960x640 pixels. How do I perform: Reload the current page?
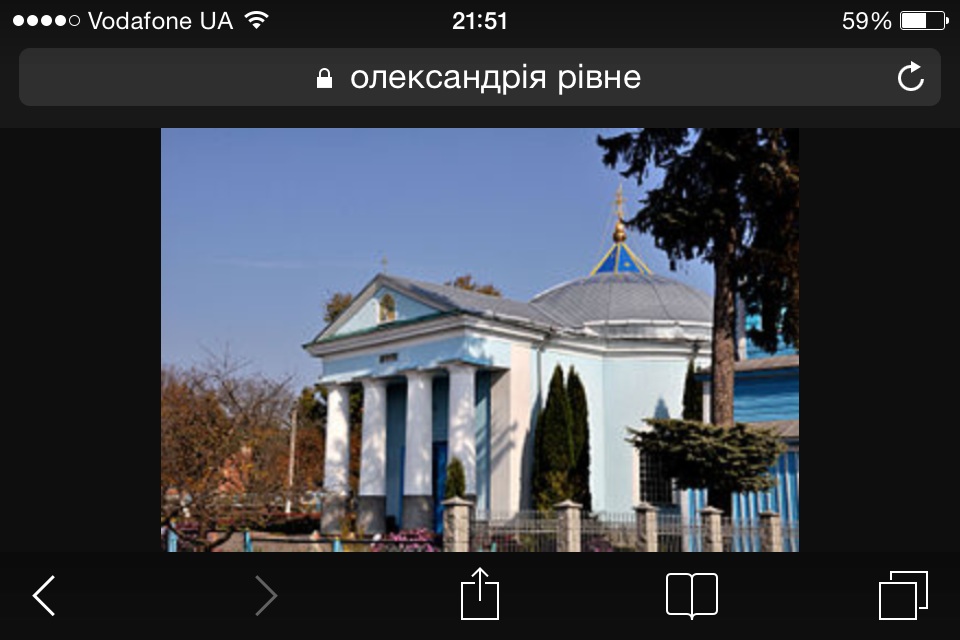pos(910,78)
